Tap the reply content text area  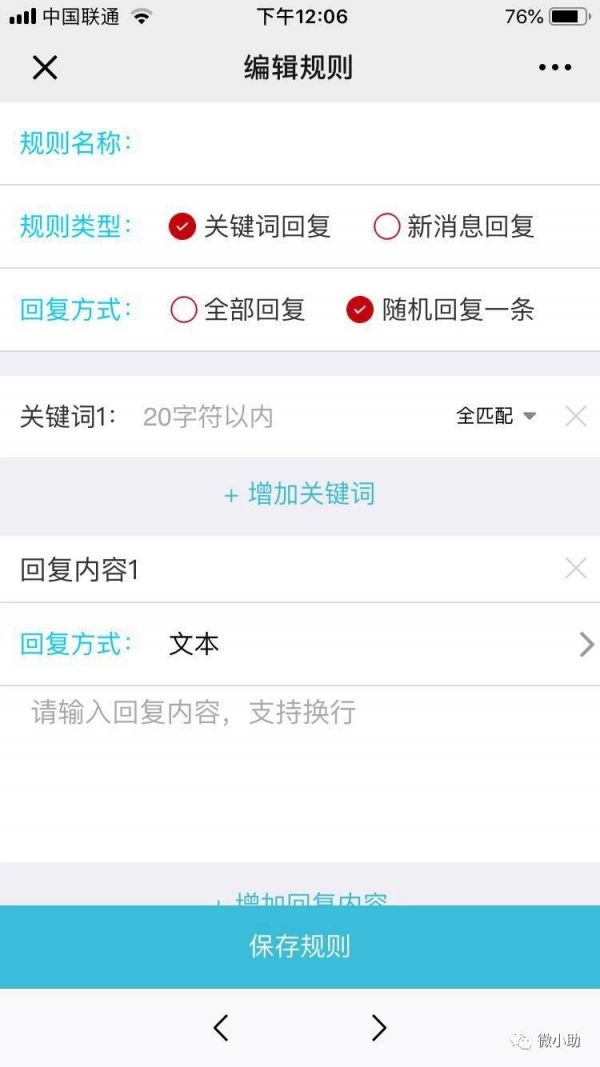300,770
